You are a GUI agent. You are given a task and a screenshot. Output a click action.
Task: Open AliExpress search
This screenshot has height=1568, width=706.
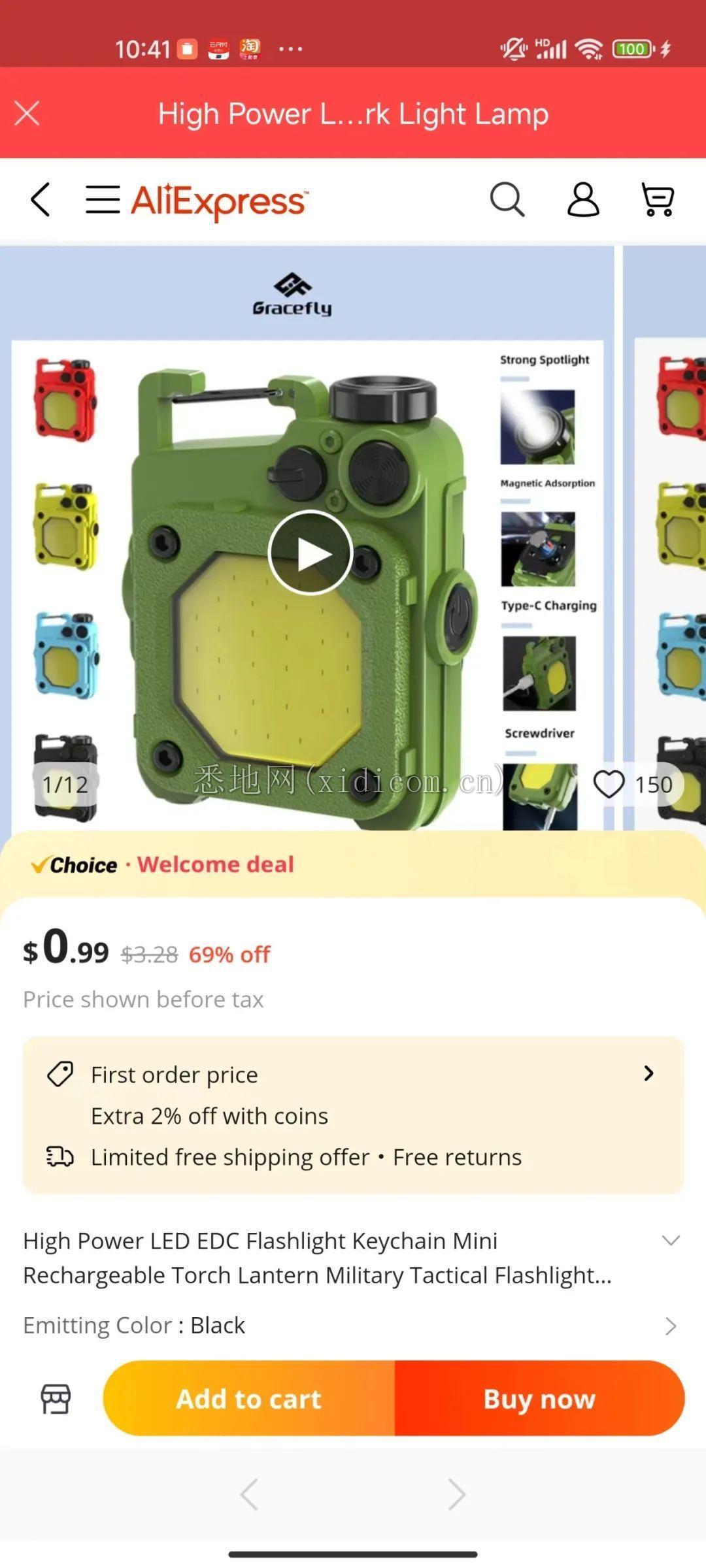(507, 199)
